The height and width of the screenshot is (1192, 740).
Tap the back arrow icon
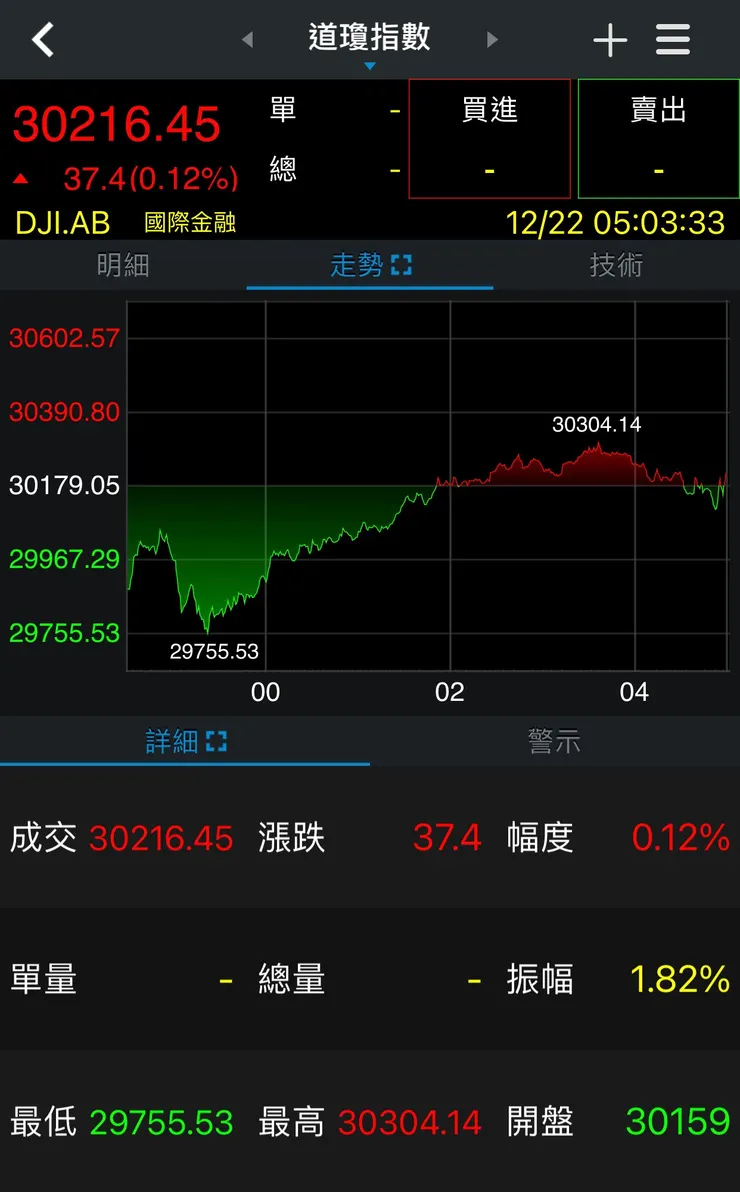coord(42,39)
